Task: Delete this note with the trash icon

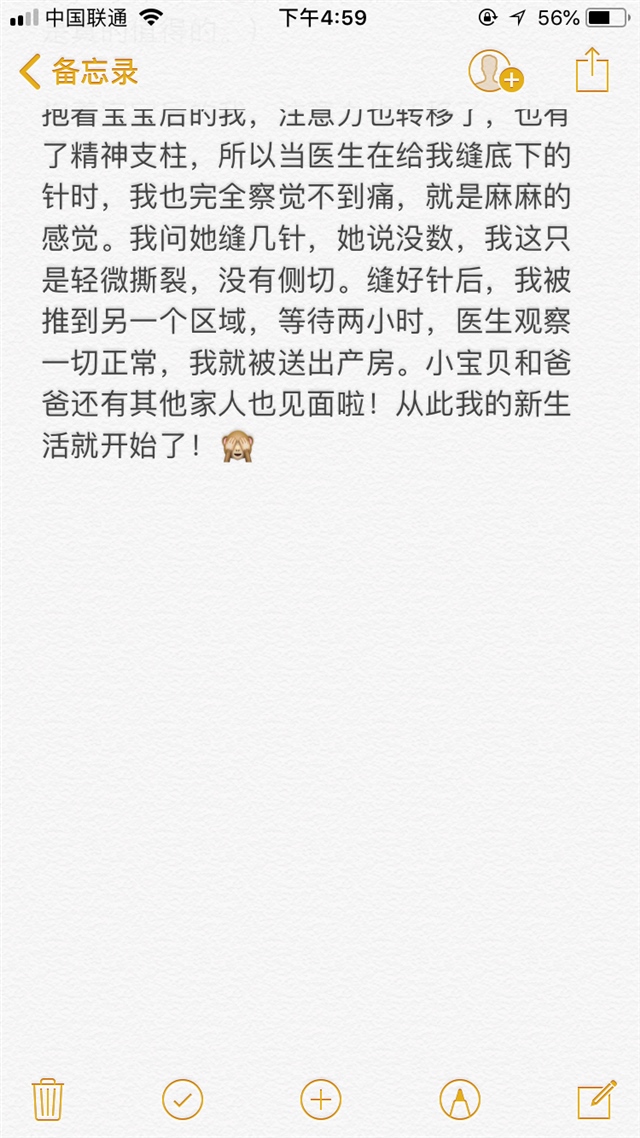Action: pos(47,1099)
